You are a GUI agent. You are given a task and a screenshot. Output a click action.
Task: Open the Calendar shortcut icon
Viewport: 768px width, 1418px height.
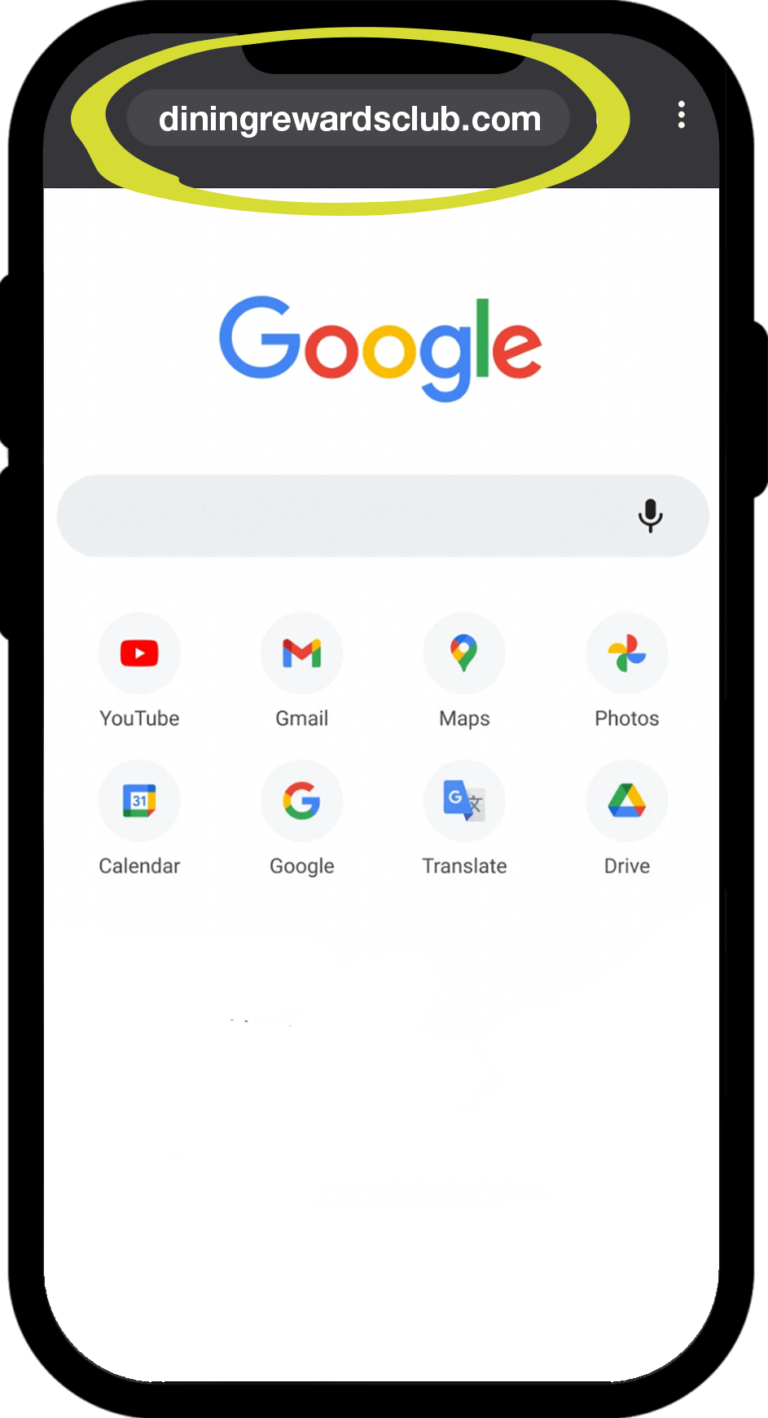(139, 801)
